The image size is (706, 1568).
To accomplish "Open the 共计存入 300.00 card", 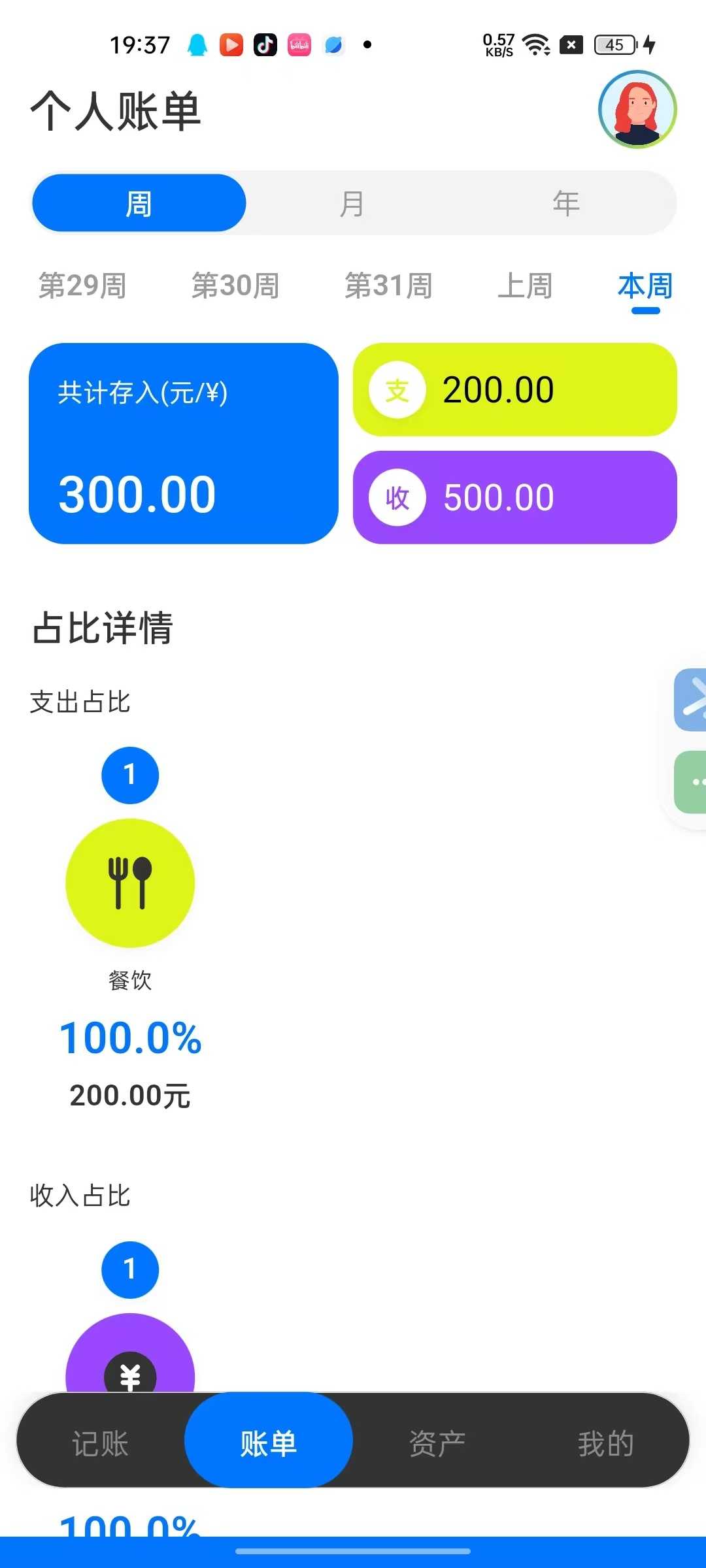I will point(184,444).
